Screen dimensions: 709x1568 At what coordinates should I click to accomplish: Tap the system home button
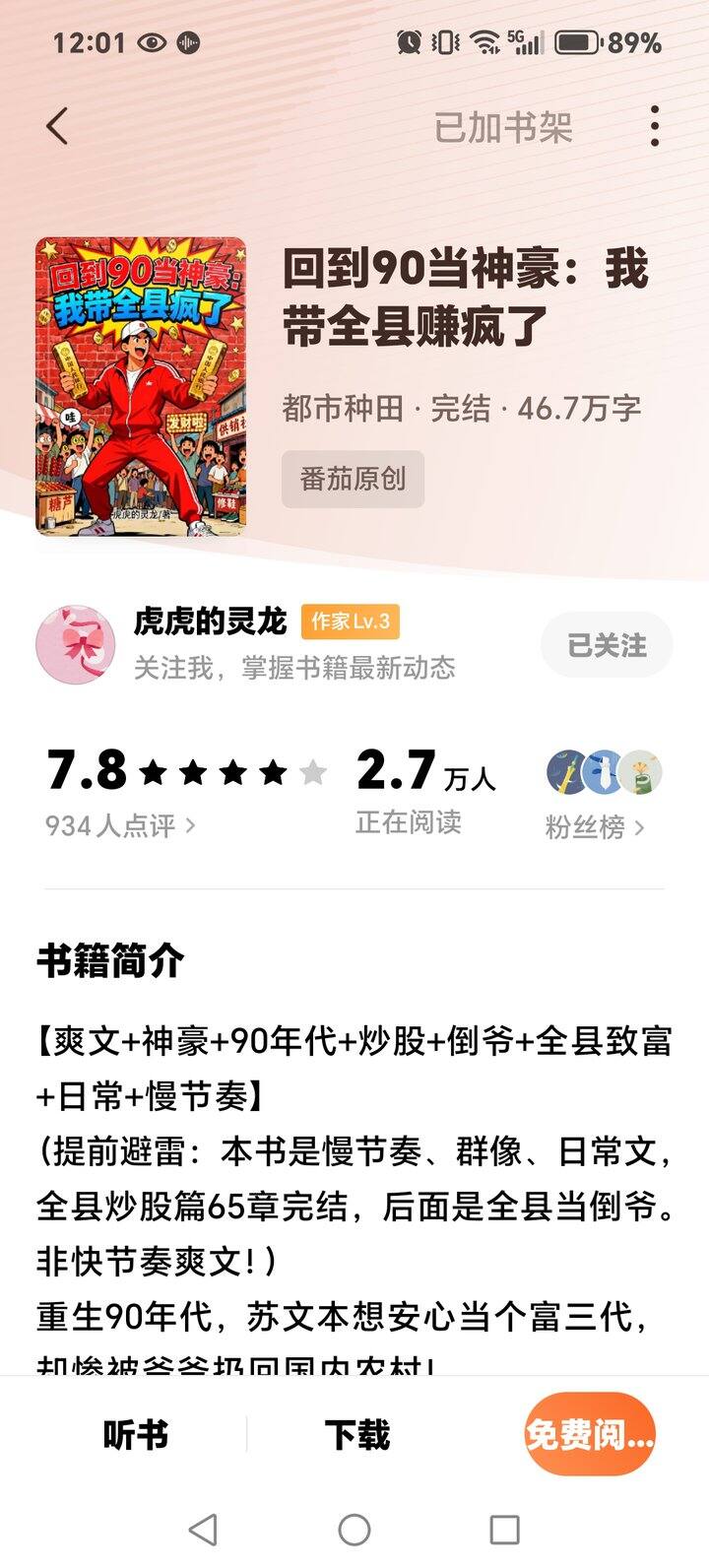(354, 1530)
